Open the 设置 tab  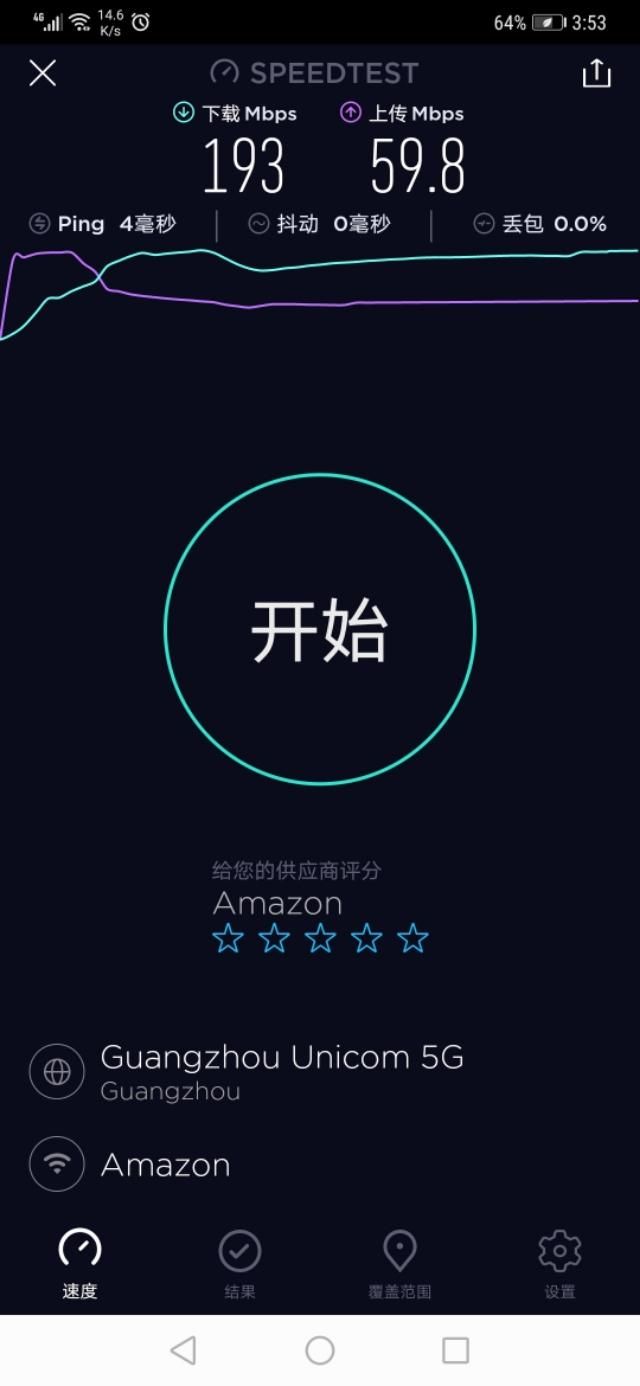(x=560, y=1264)
